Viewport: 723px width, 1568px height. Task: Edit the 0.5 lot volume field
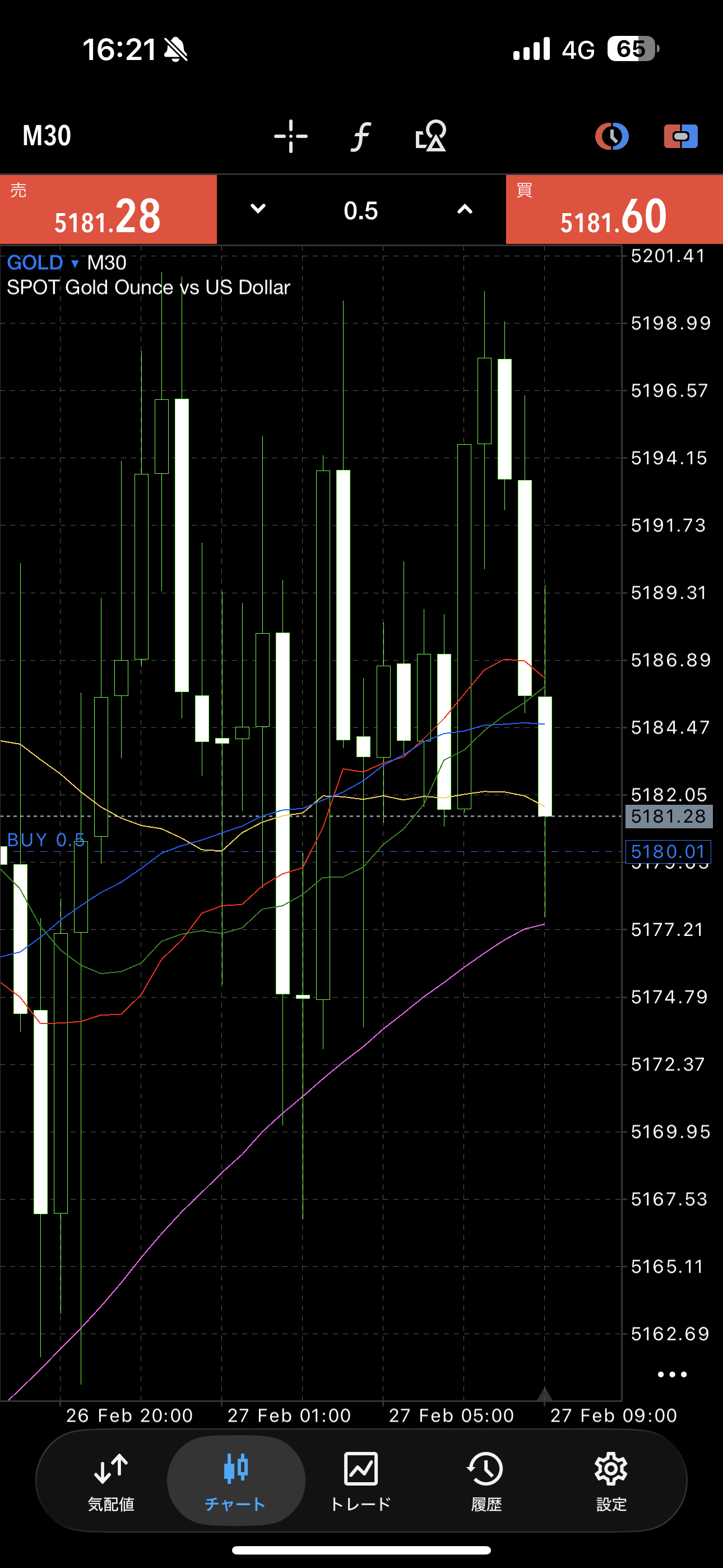point(361,211)
